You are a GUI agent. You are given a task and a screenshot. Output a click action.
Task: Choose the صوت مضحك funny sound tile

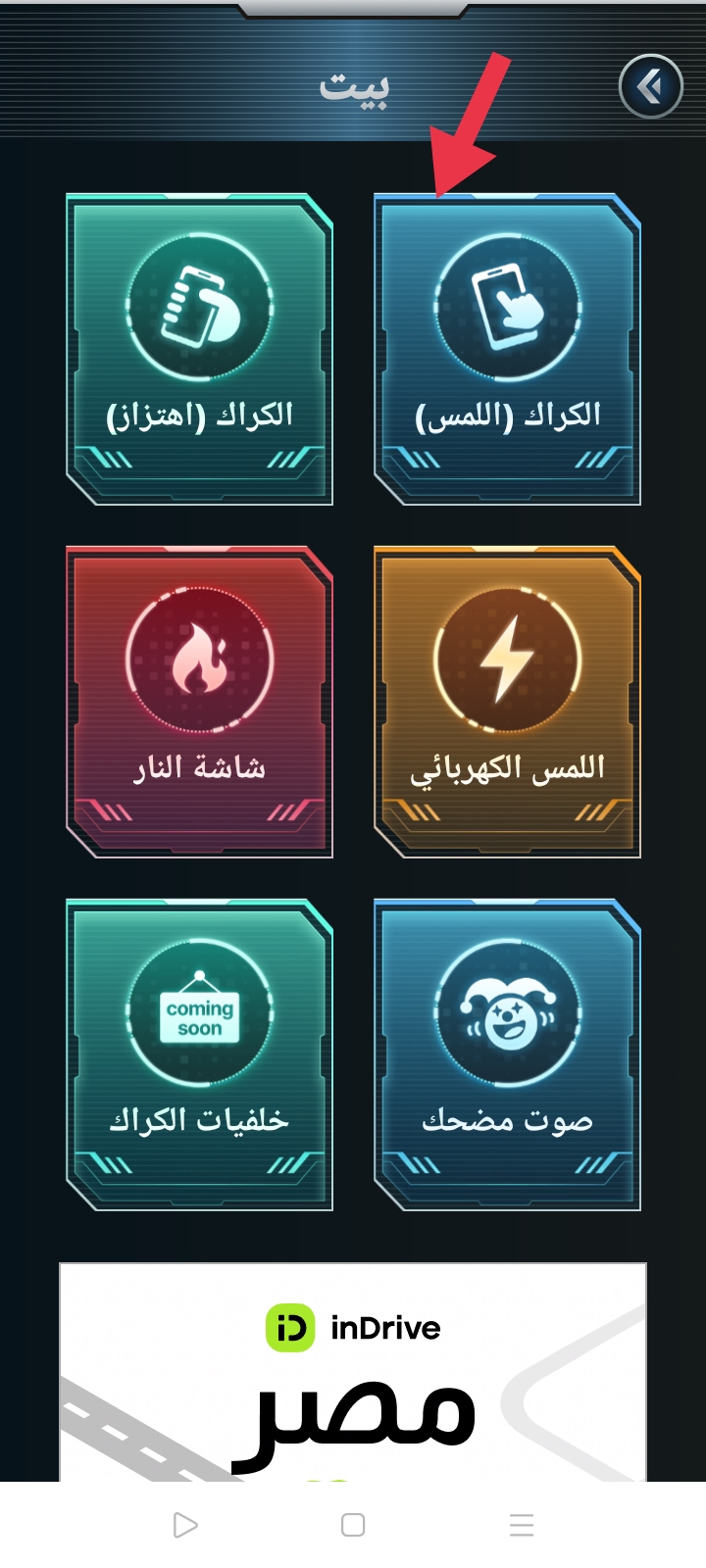point(507,1054)
